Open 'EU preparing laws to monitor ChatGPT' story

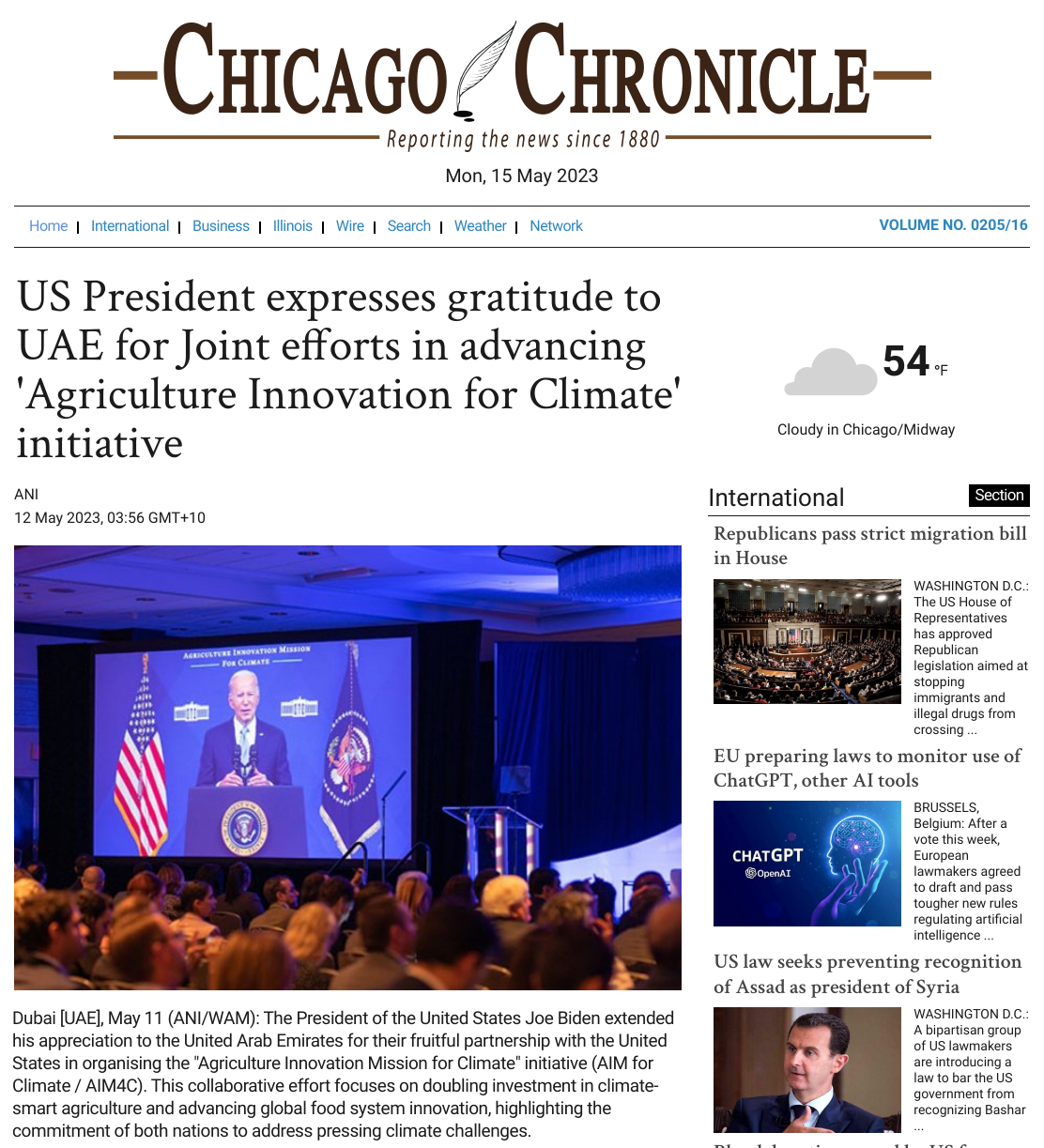pyautogui.click(x=867, y=768)
